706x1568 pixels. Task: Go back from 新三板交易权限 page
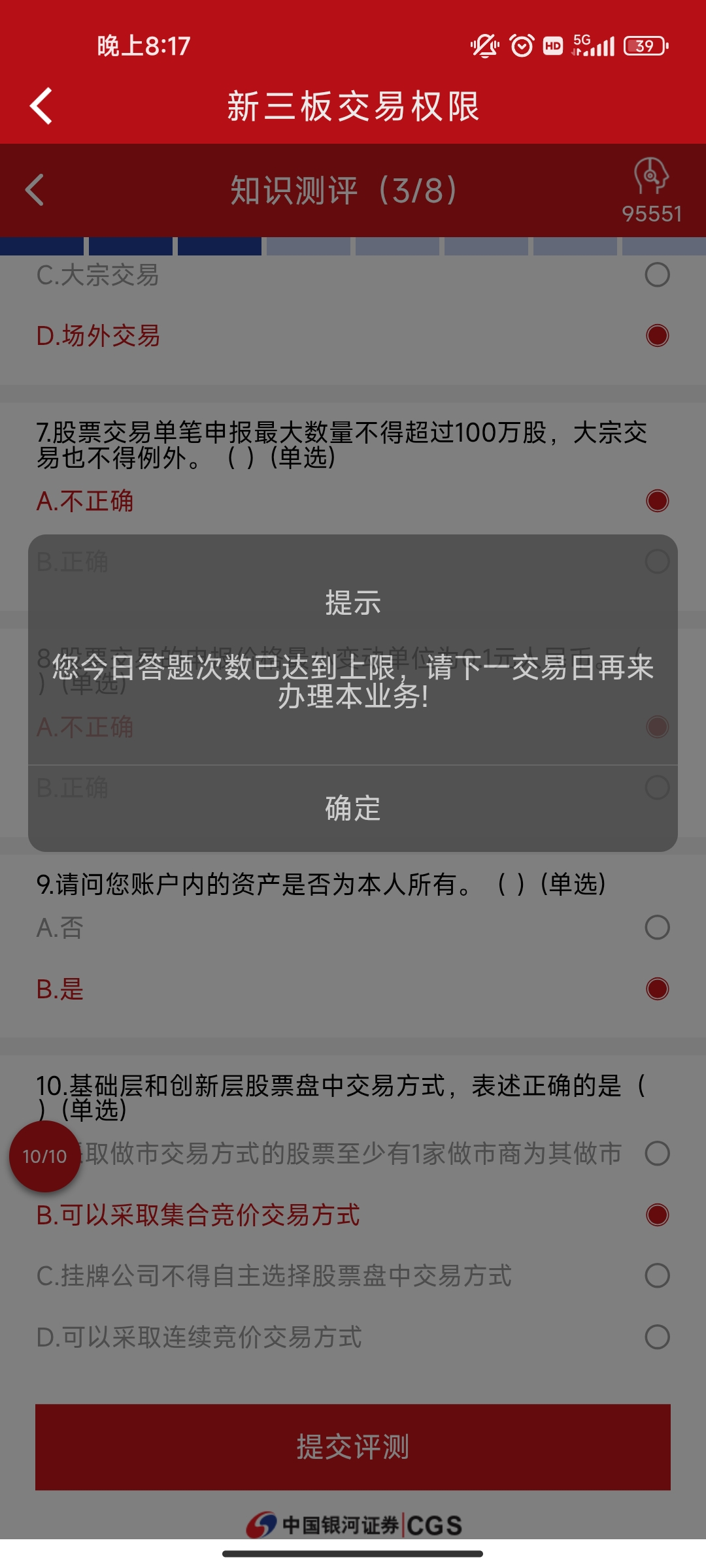click(41, 106)
